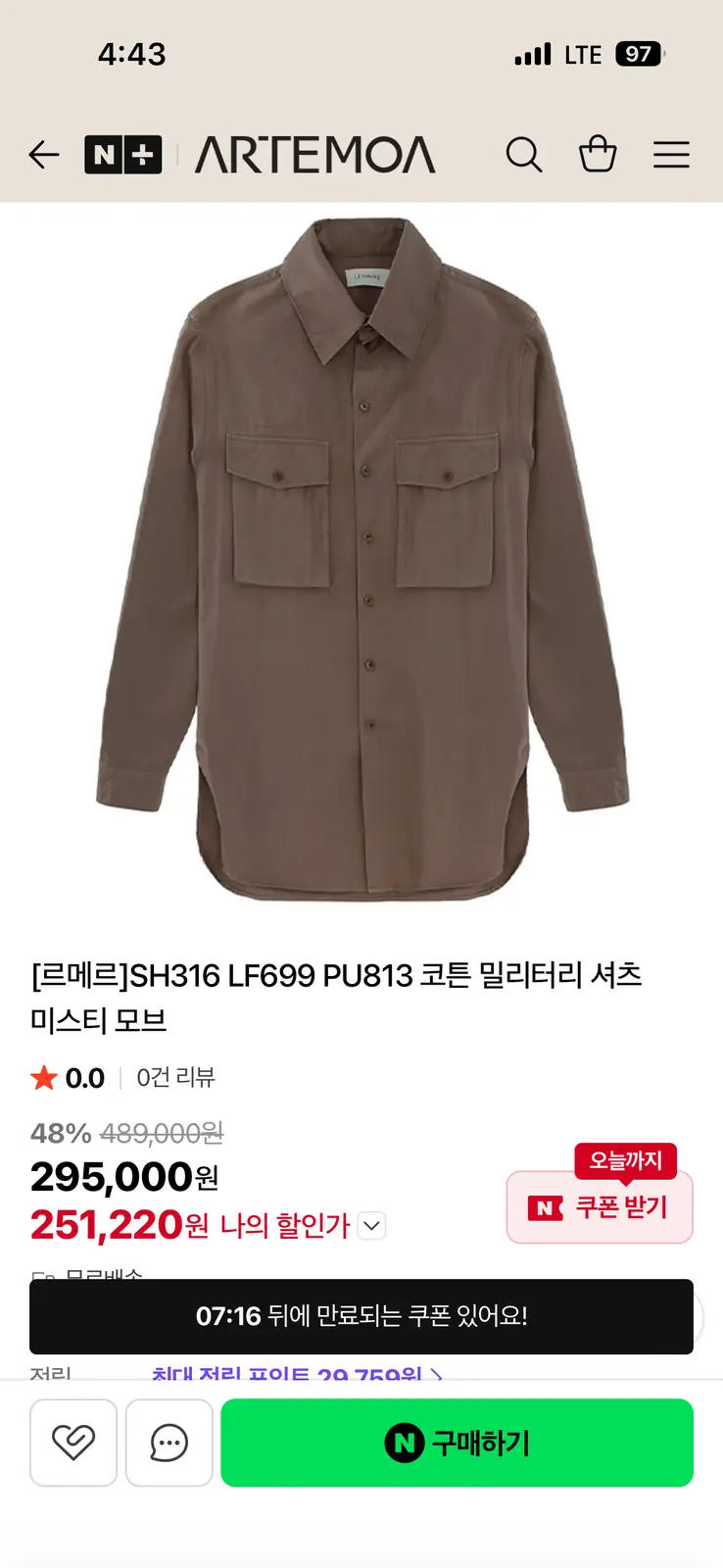The width and height of the screenshot is (723, 1568).
Task: Add this shirt to wishlist
Action: tap(73, 1443)
